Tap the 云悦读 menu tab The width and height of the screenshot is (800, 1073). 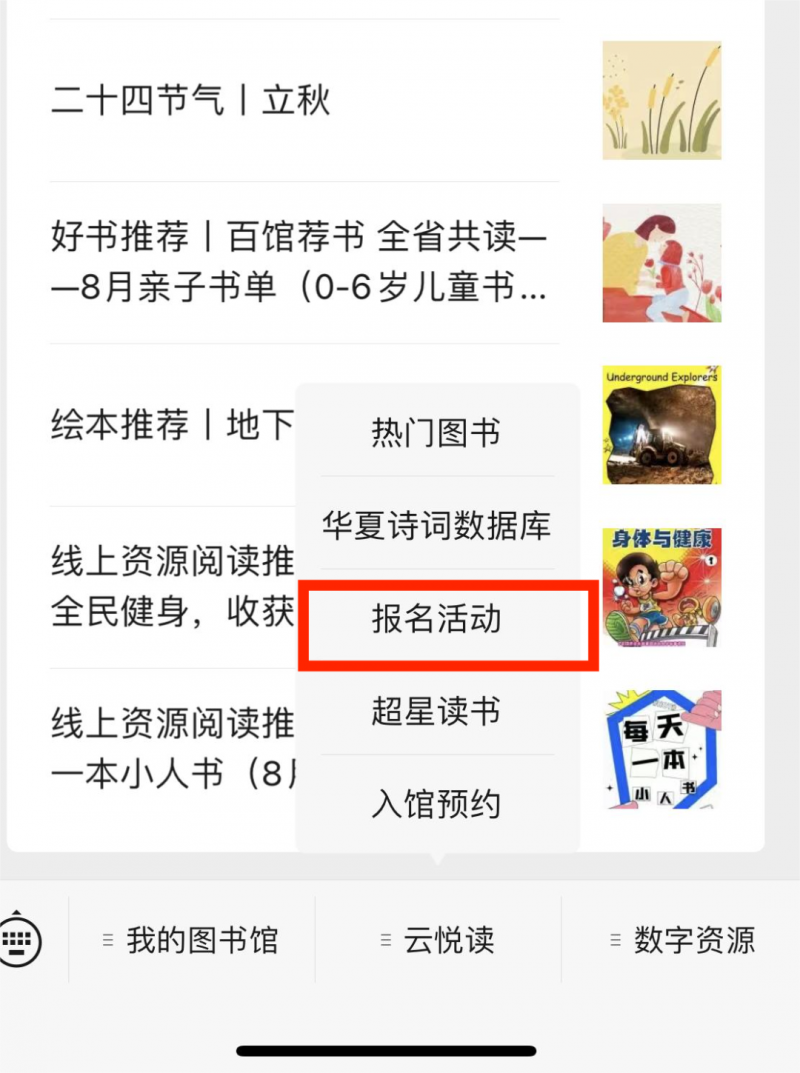point(438,940)
